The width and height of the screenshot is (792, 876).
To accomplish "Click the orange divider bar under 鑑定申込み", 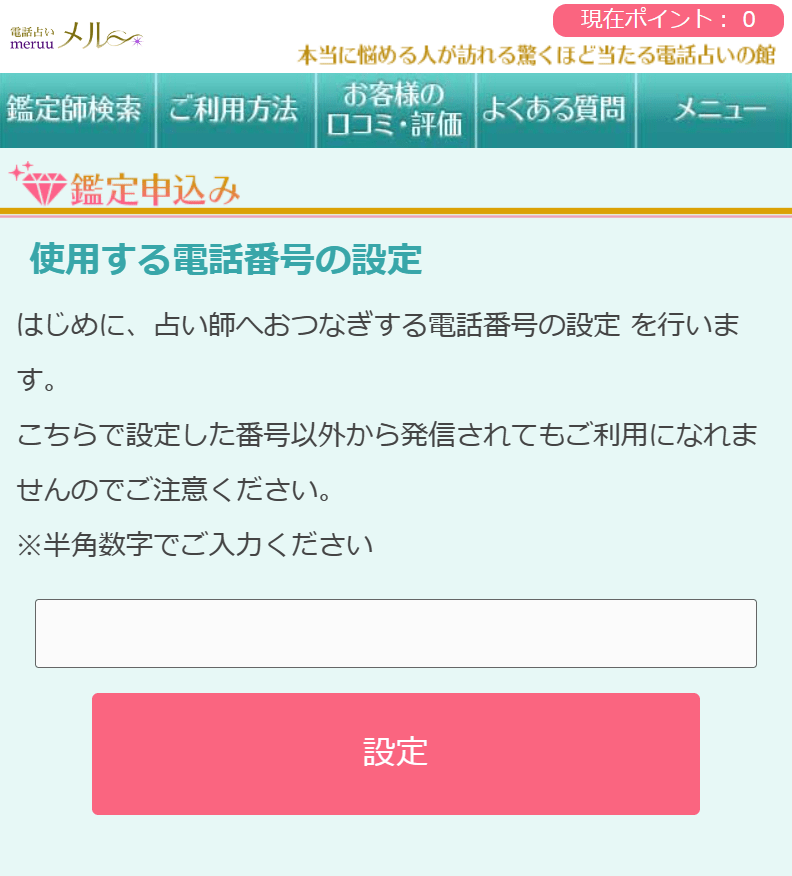I will pyautogui.click(x=396, y=210).
